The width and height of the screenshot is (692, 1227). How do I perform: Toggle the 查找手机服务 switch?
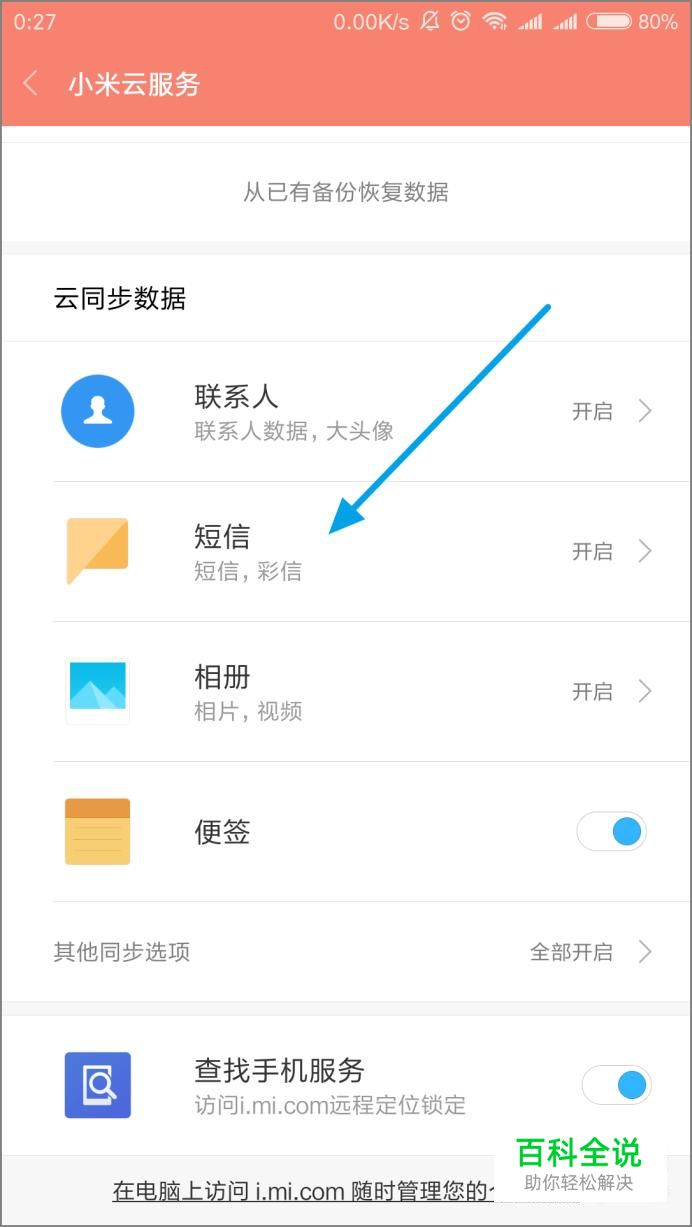coord(616,1085)
